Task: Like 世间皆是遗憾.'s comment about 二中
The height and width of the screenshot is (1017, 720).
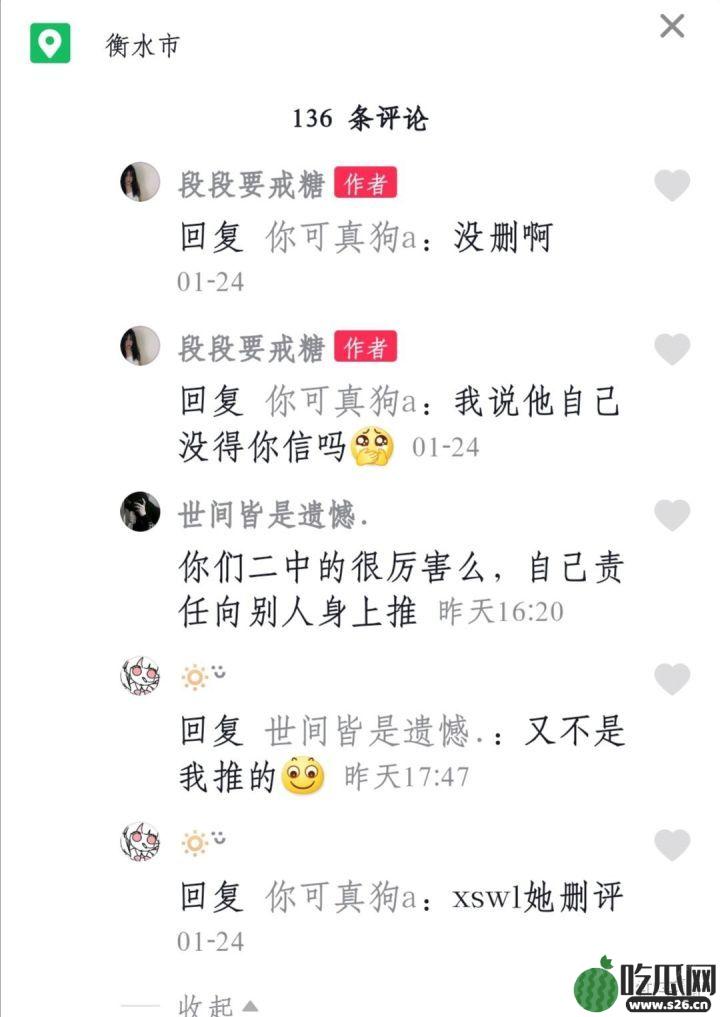Action: 672,515
